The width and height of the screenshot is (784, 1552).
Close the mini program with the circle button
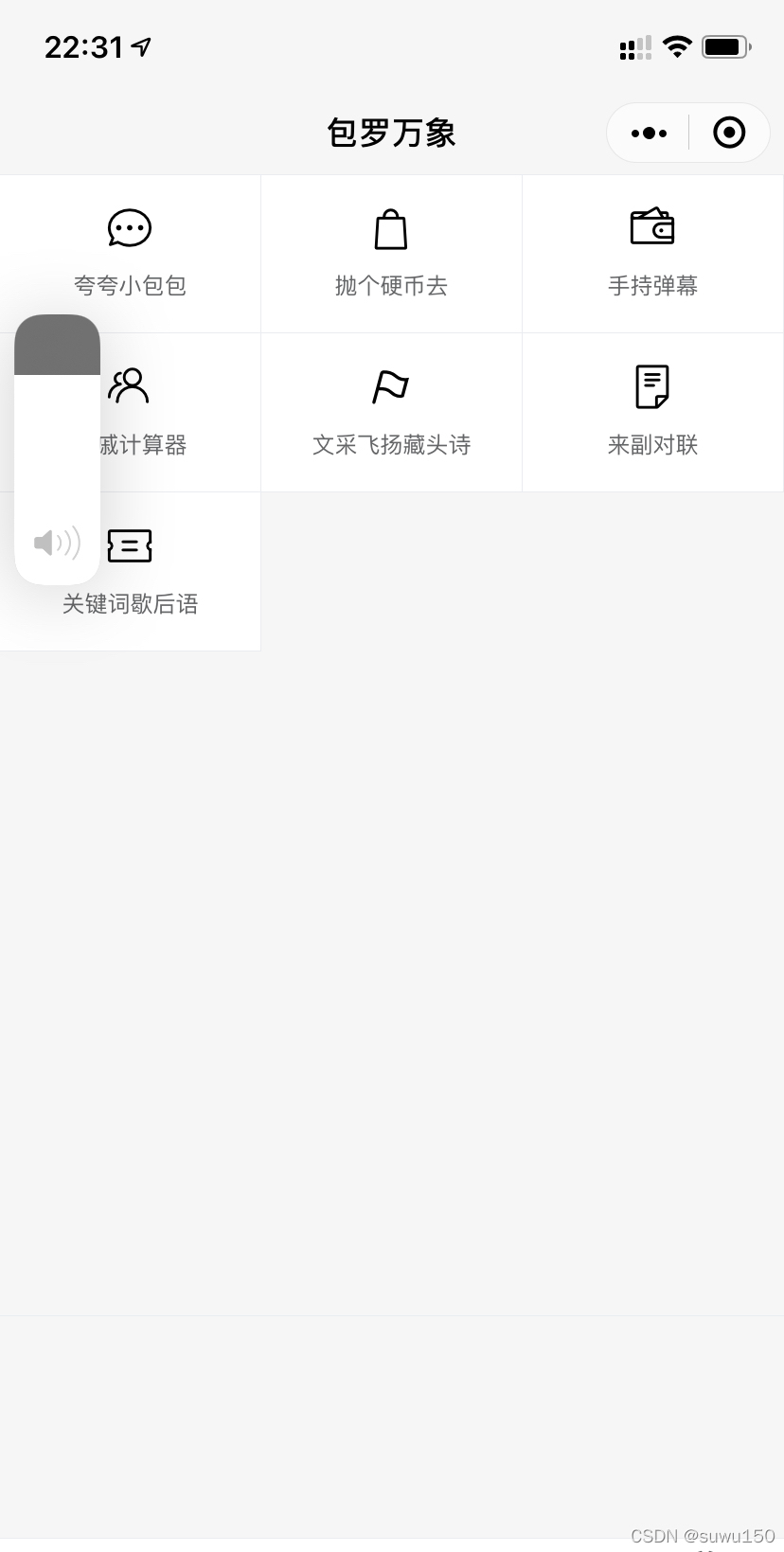729,133
